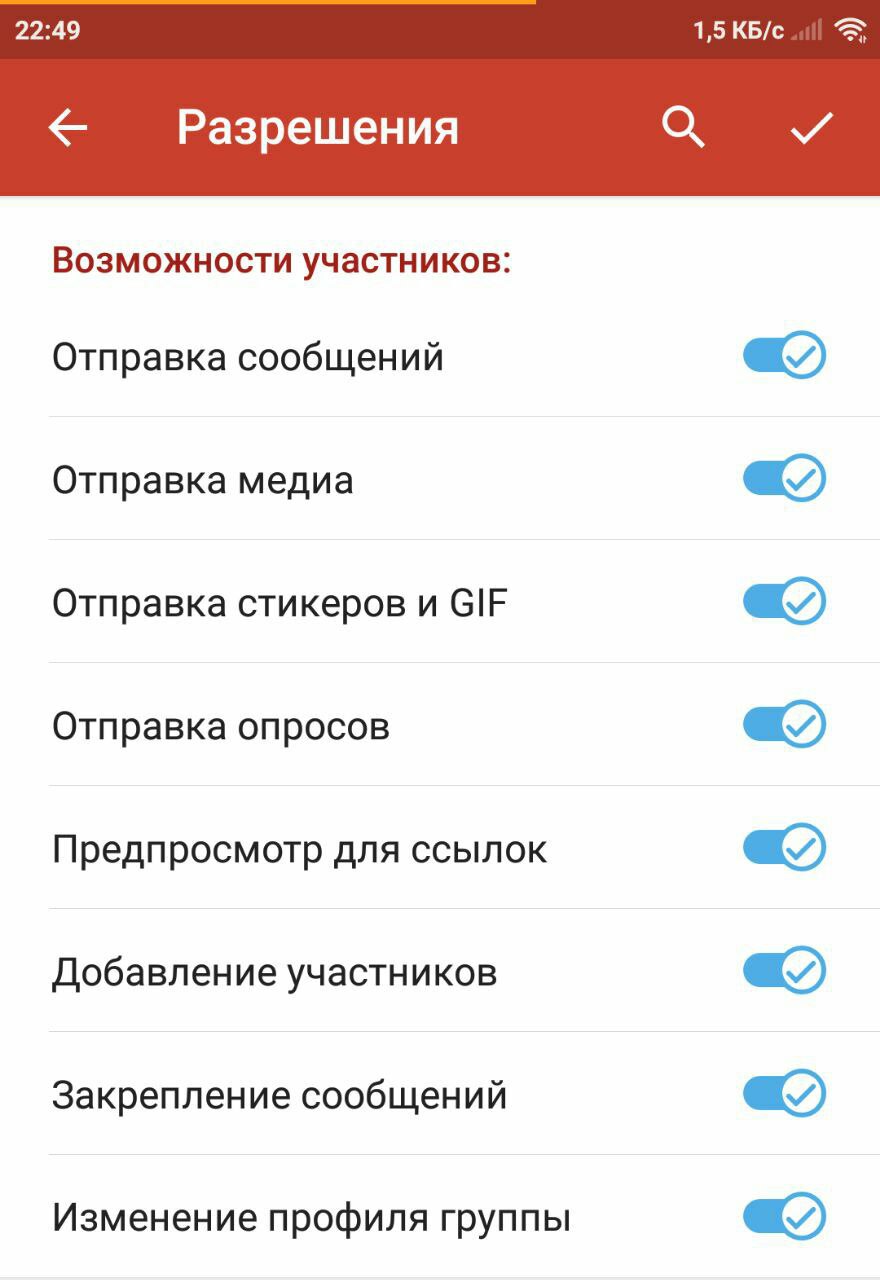The width and height of the screenshot is (880, 1280).
Task: Open search in the permissions toolbar
Action: coord(683,128)
